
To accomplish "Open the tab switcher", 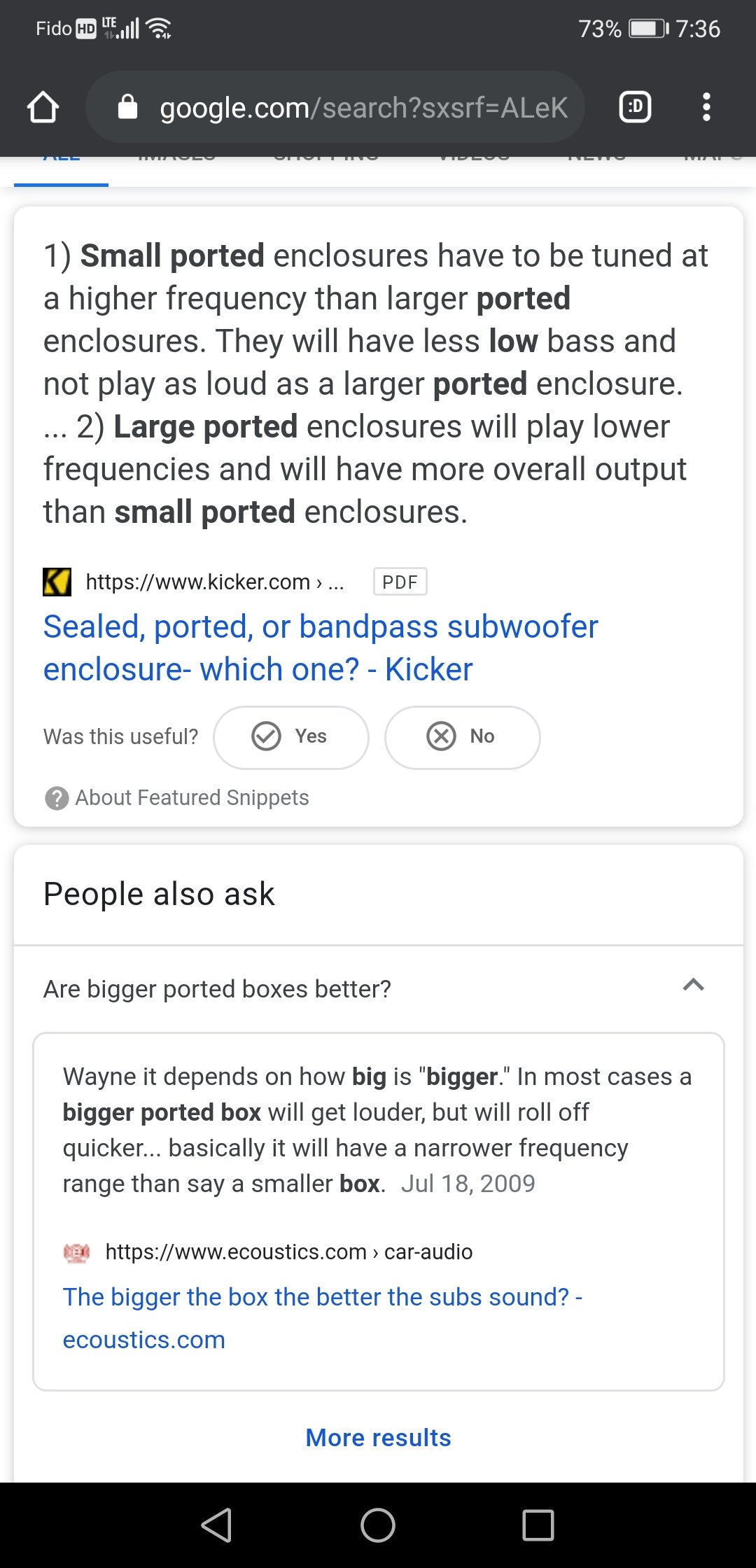I will (635, 107).
